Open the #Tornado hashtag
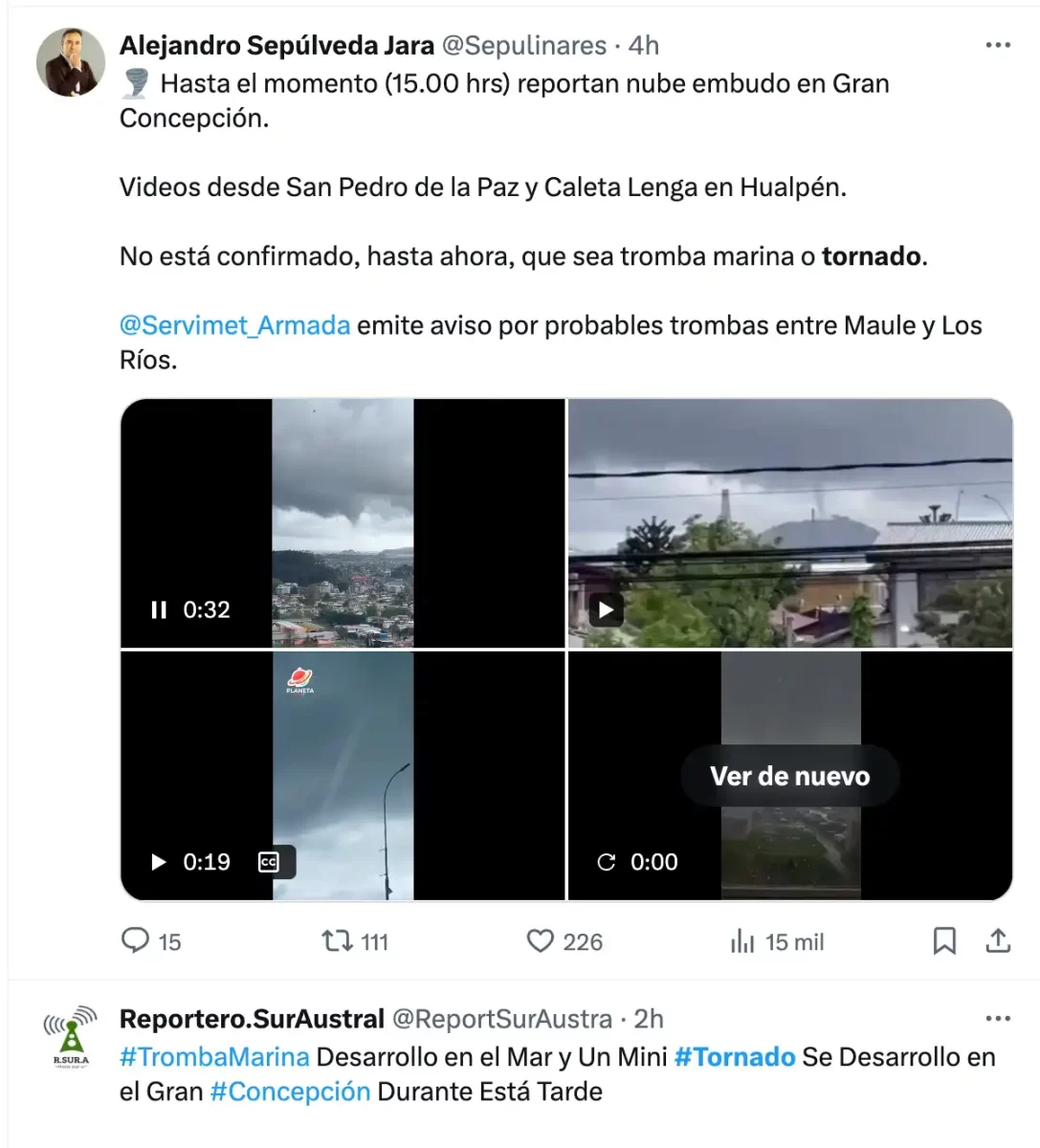 735,1057
